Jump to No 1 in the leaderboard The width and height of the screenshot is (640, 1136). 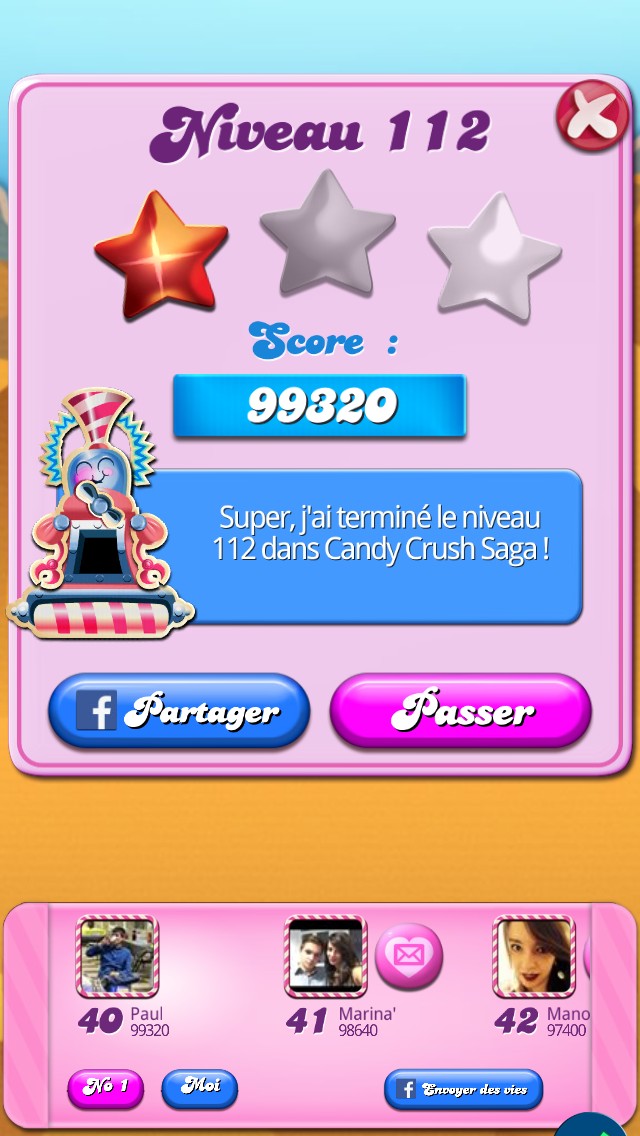click(105, 1088)
